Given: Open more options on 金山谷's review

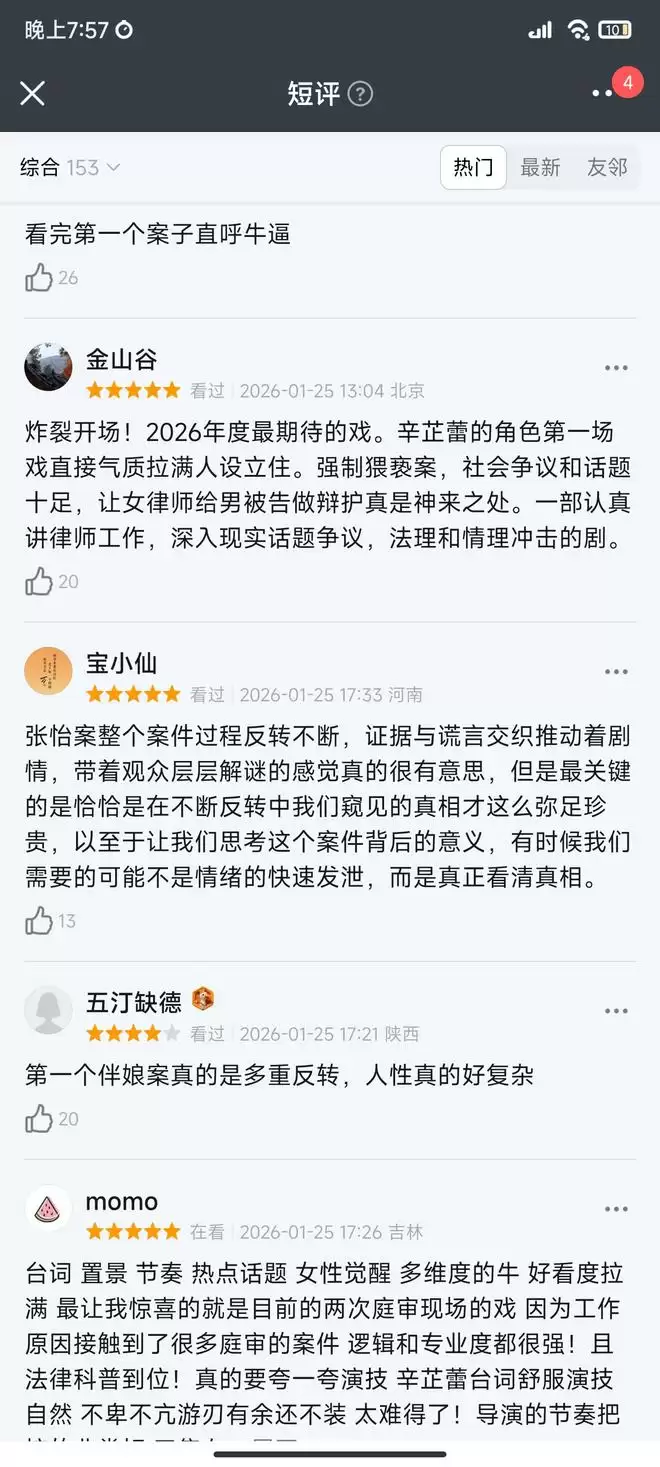Looking at the screenshot, I should tap(616, 368).
